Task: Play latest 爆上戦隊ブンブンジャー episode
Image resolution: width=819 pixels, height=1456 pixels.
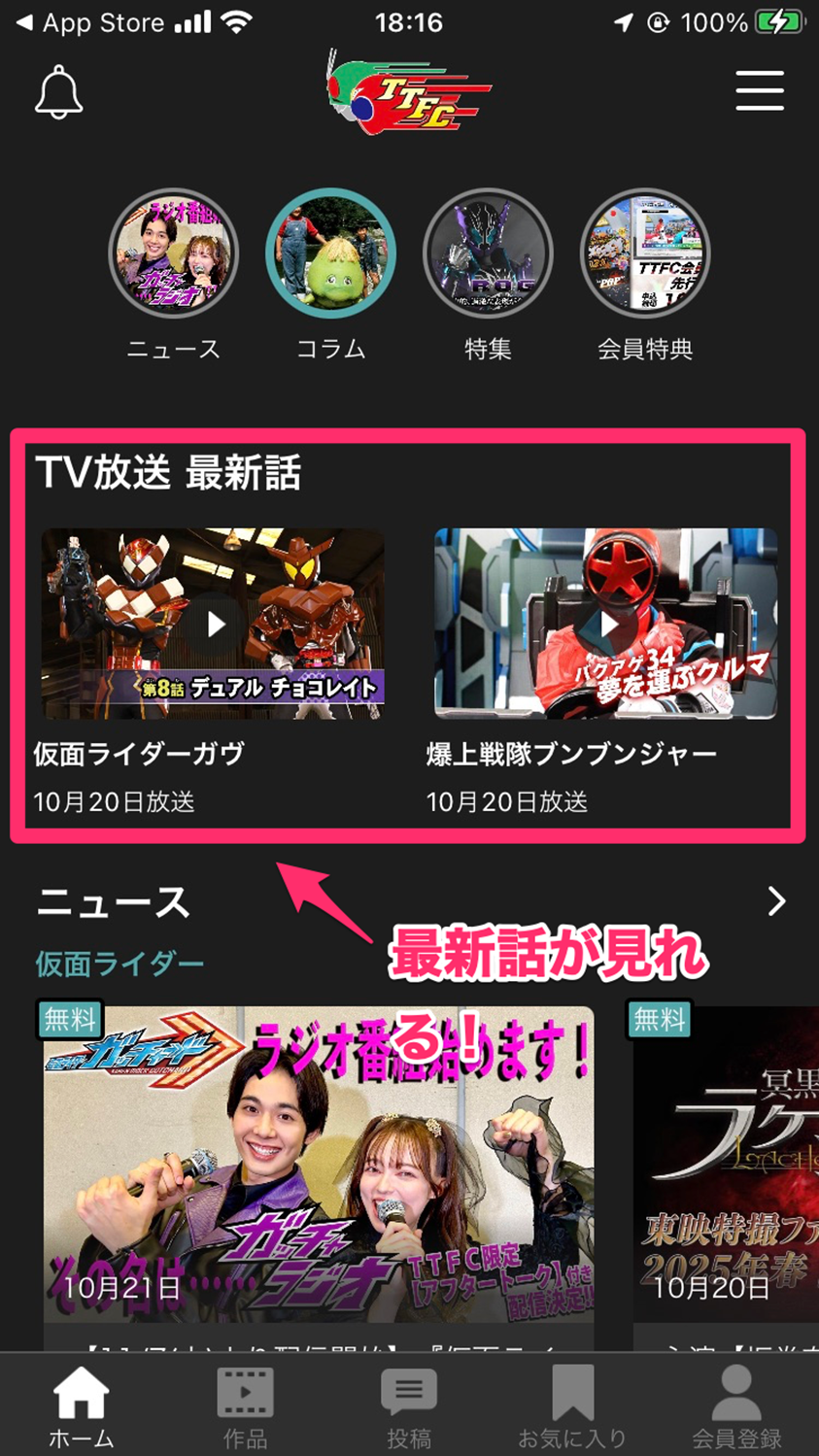Action: [x=606, y=624]
